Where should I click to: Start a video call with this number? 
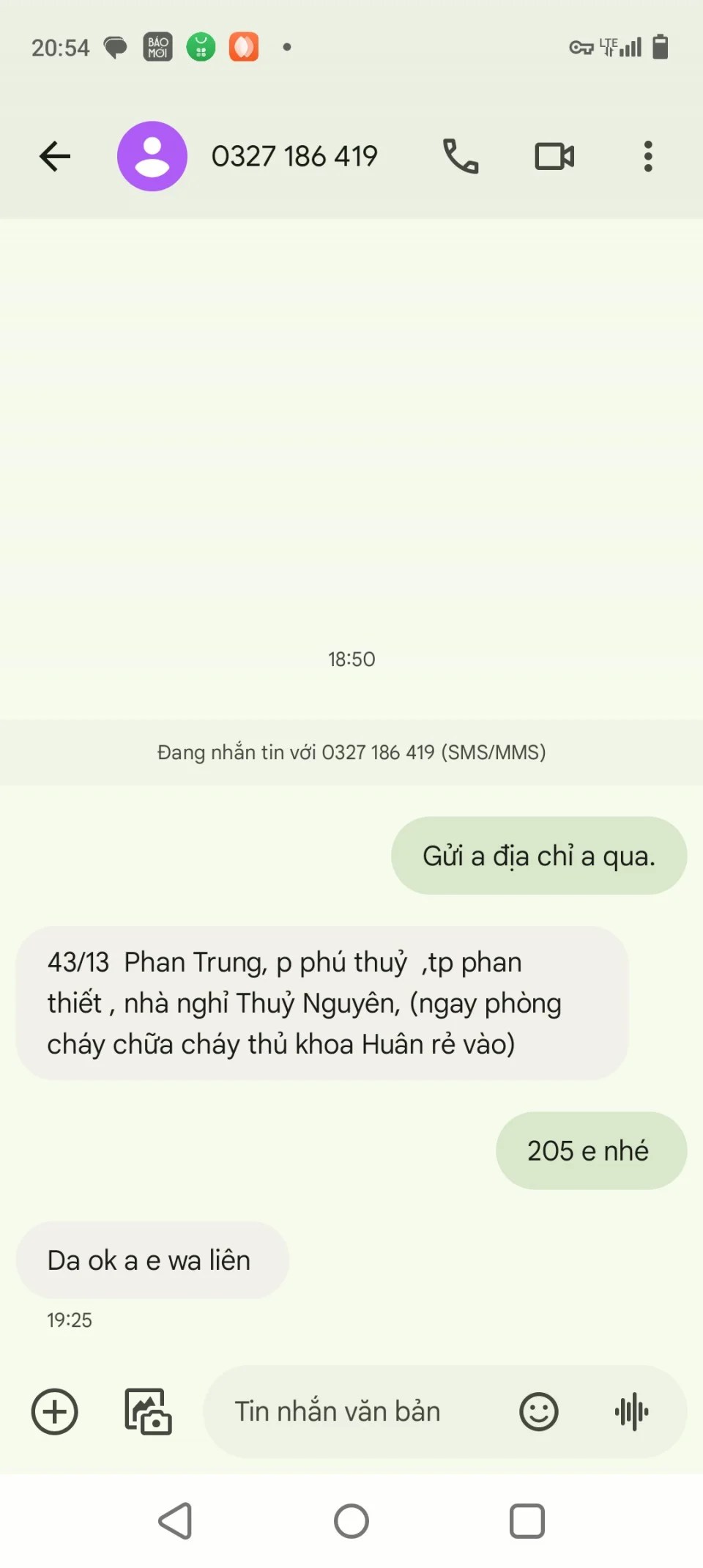point(554,156)
